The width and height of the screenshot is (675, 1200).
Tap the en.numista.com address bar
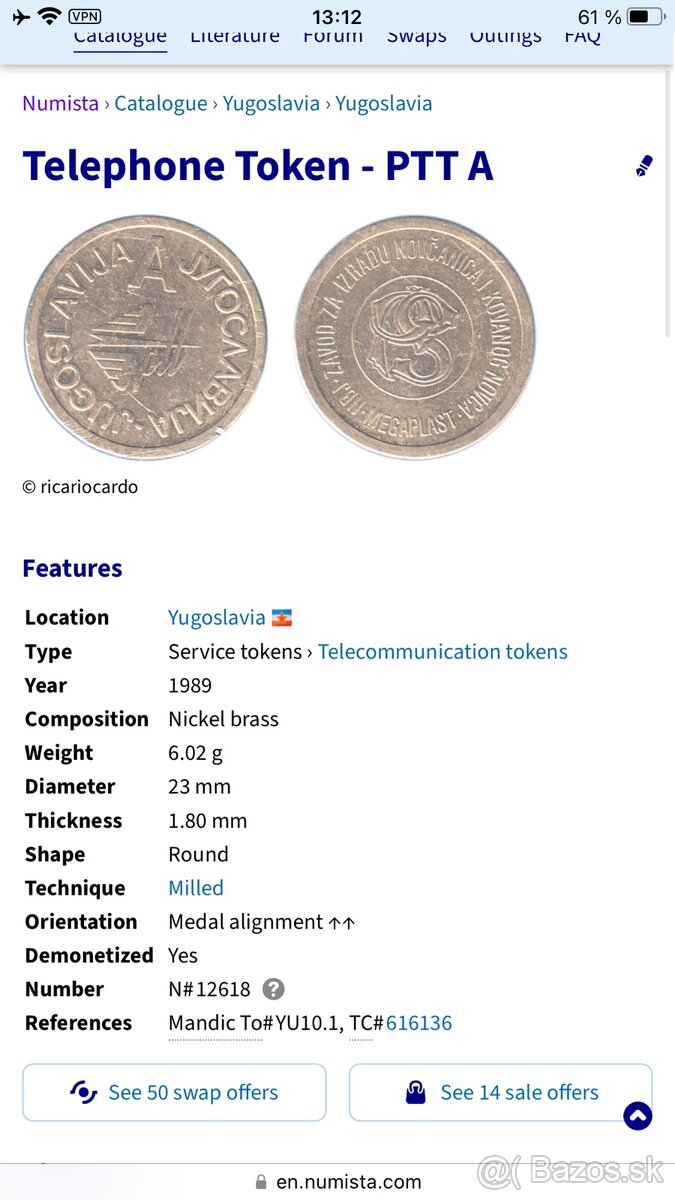(338, 1181)
